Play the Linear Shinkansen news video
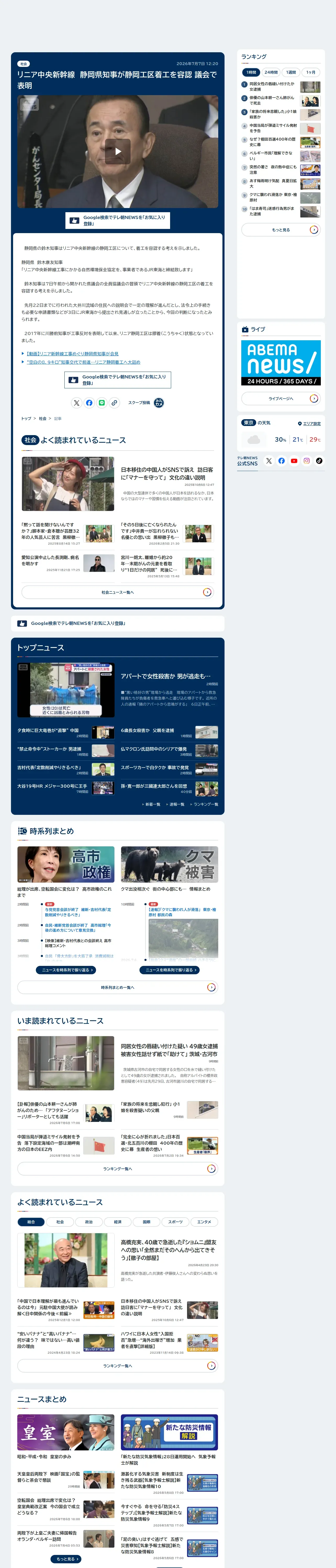The height and width of the screenshot is (1568, 336). 118,152
